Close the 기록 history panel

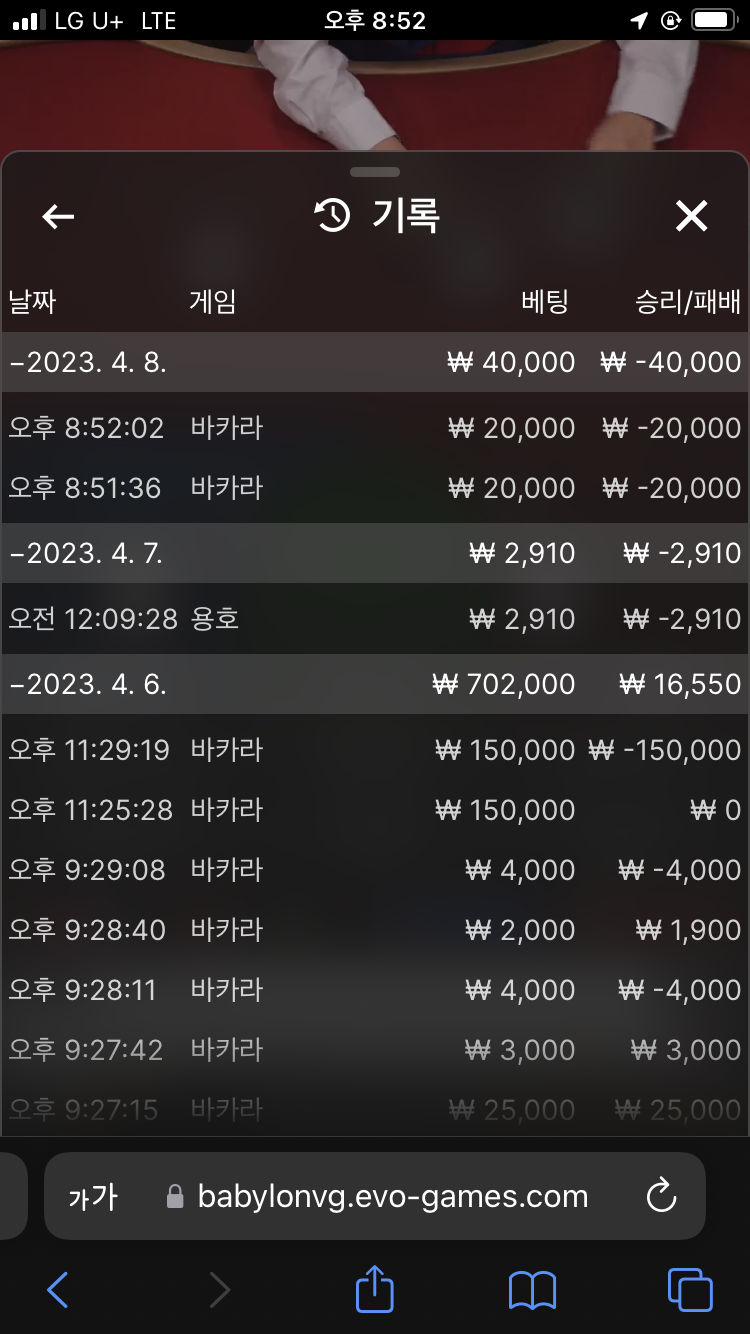tap(691, 216)
